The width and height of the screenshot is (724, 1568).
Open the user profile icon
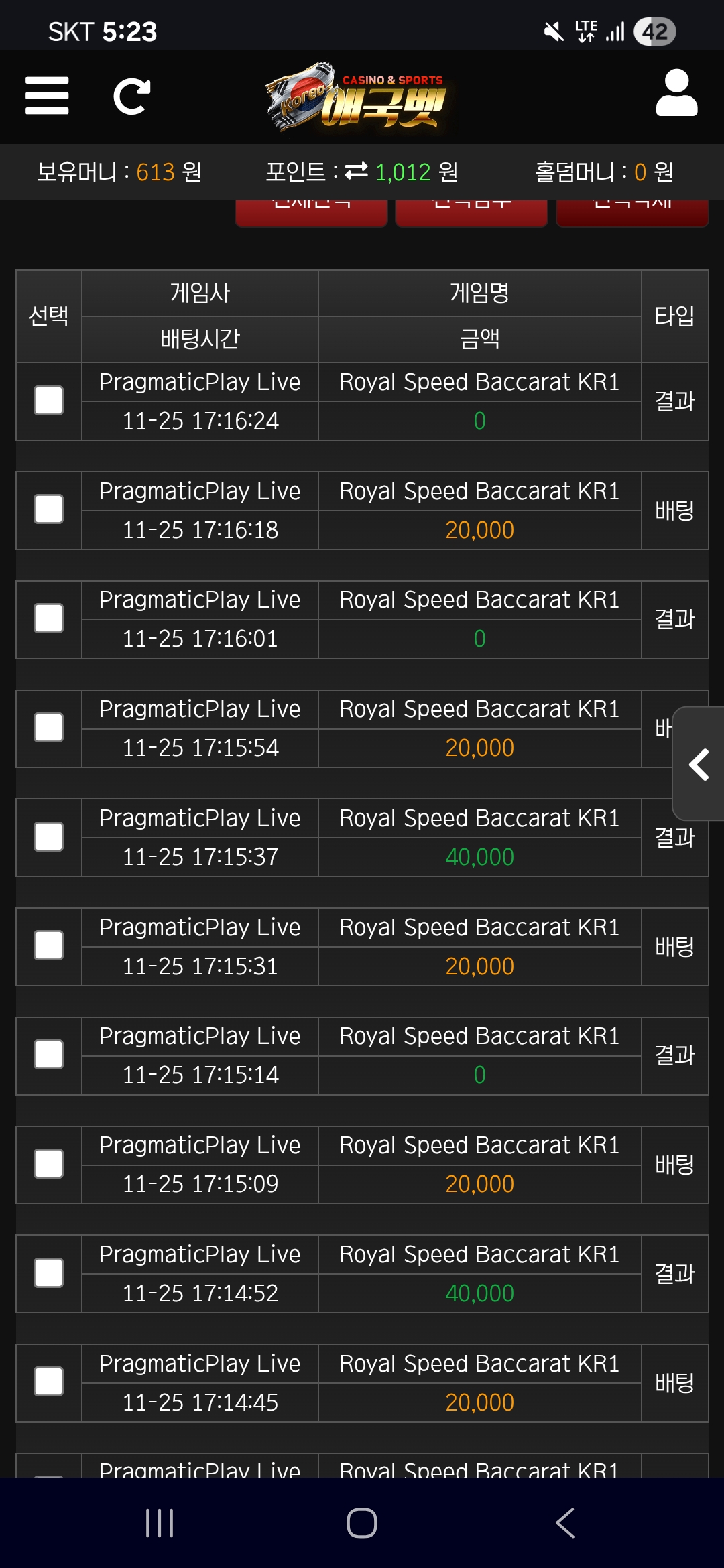[676, 94]
